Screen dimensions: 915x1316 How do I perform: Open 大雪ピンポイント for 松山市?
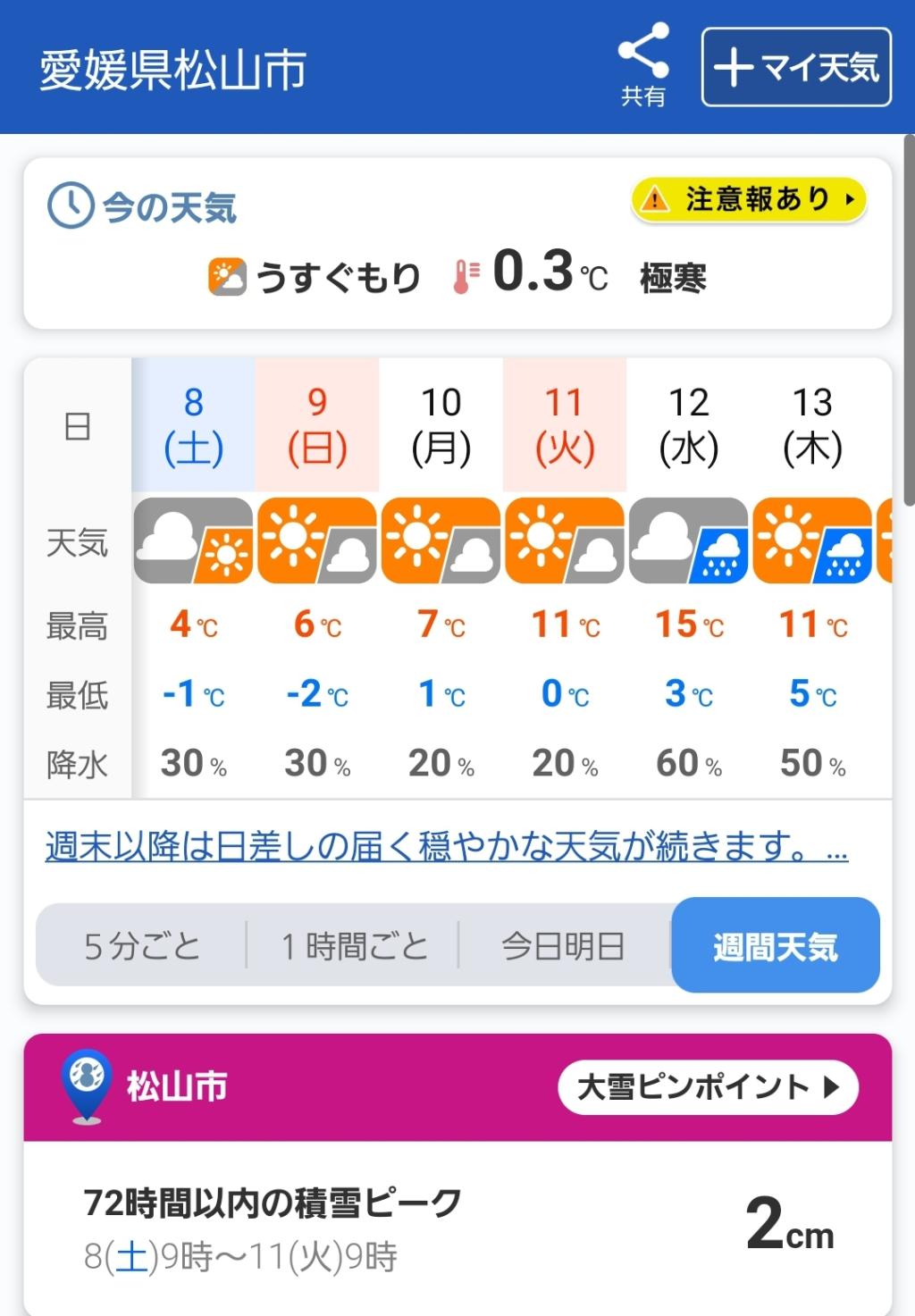click(x=707, y=1087)
